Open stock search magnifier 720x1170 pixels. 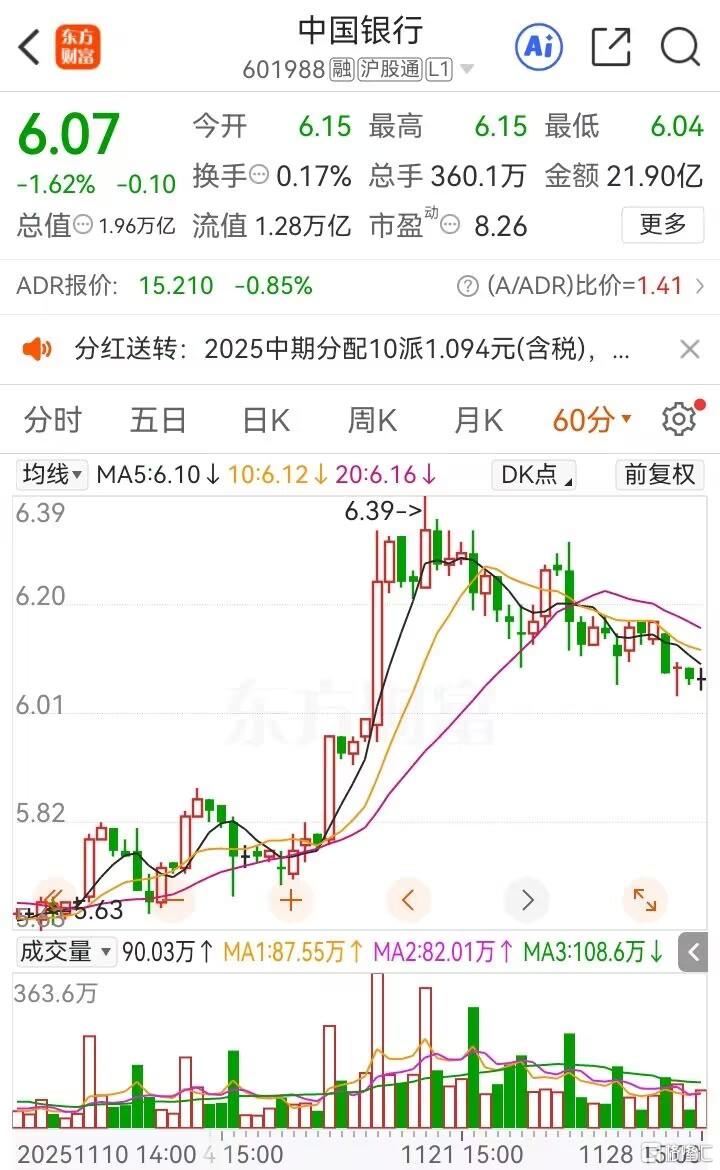(680, 47)
